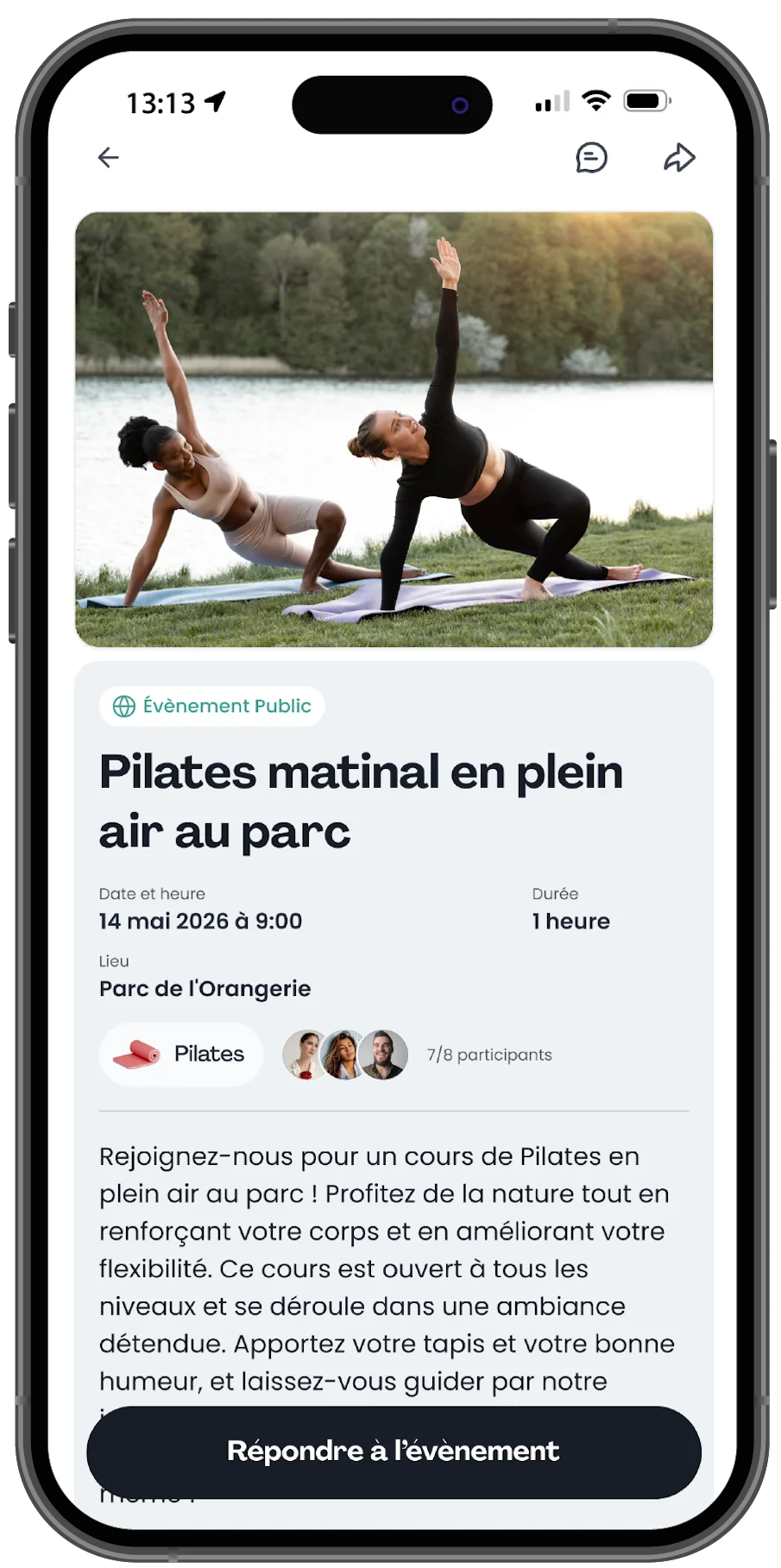View the participants' avatars list
781x1568 pixels.
[x=345, y=1055]
